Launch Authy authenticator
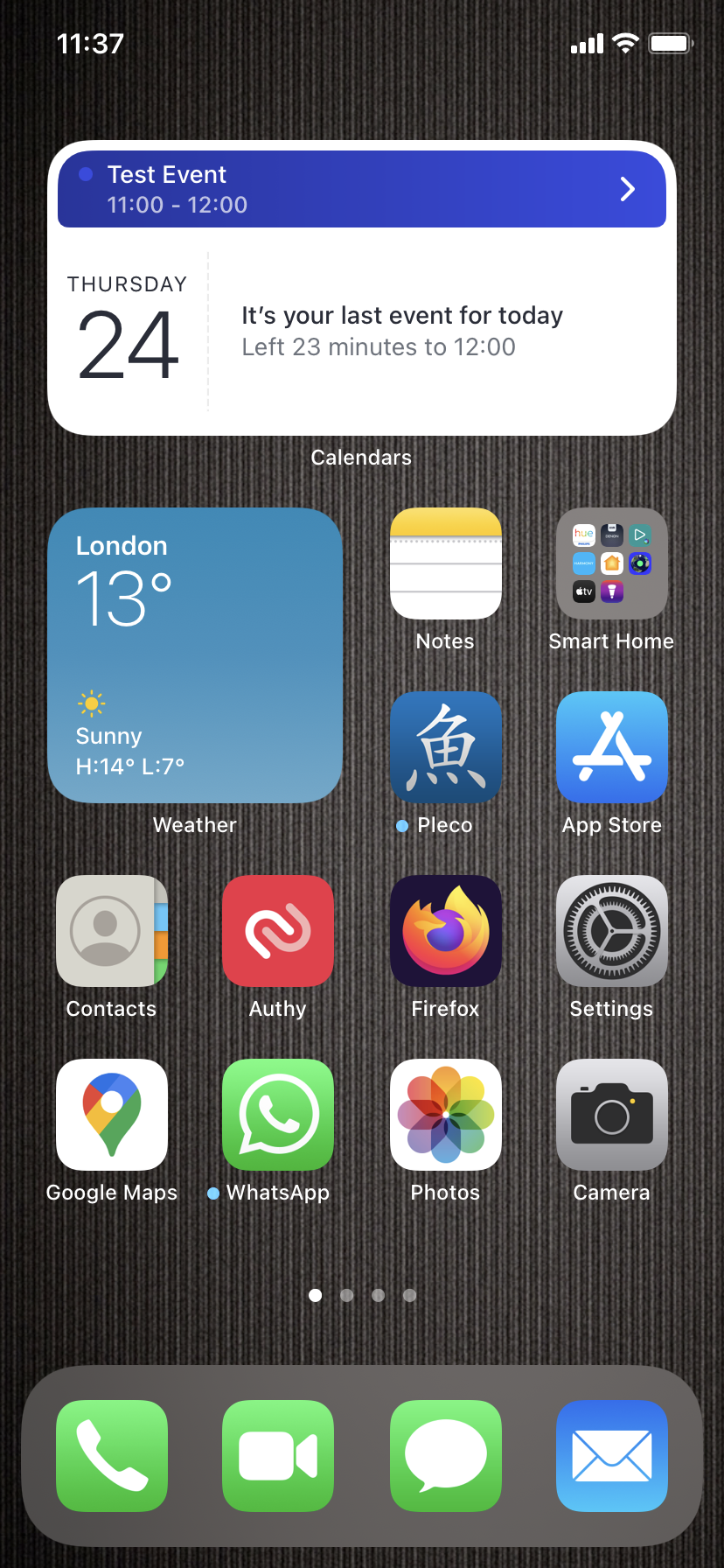This screenshot has width=724, height=1568. [278, 931]
